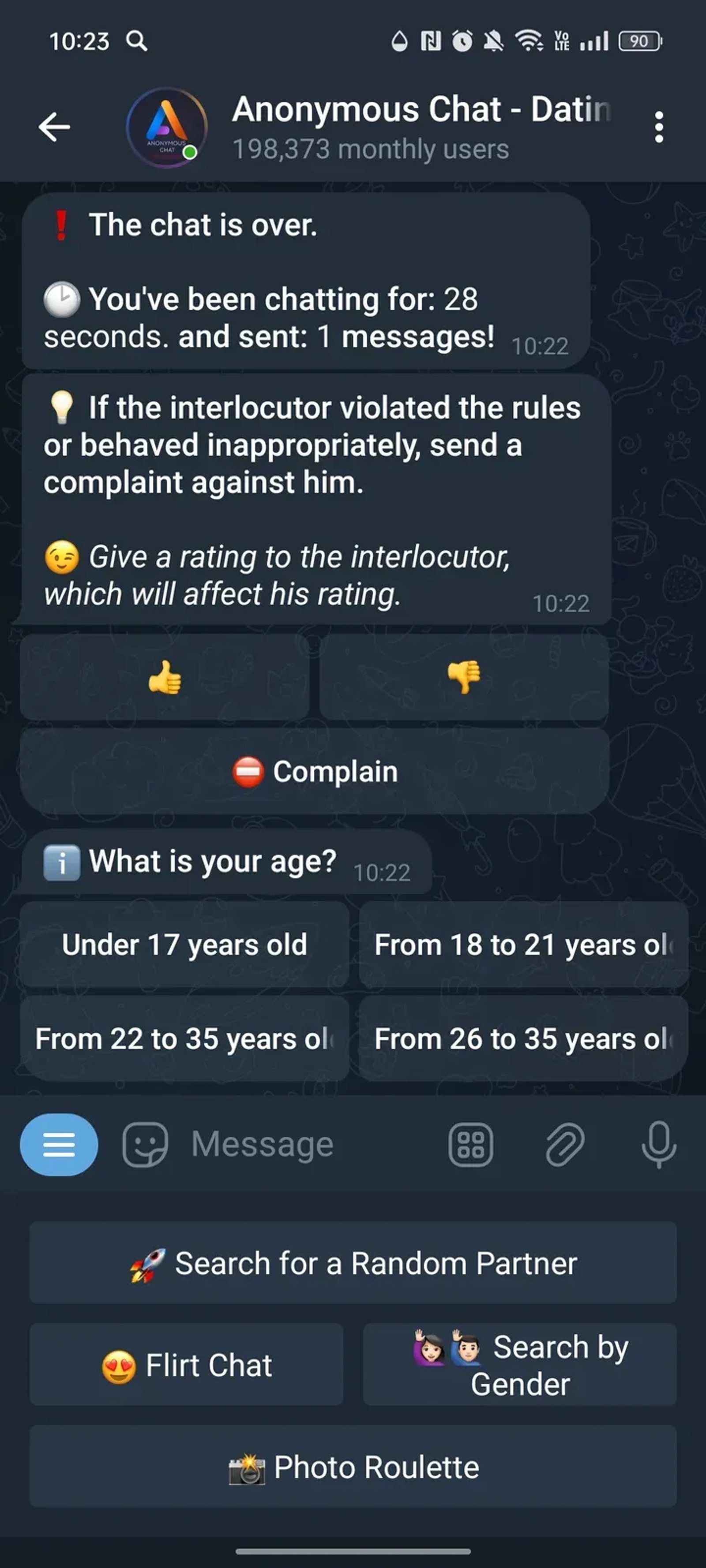Choose 'From 22 to 35 years old'
This screenshot has width=706, height=1568.
tap(184, 1039)
